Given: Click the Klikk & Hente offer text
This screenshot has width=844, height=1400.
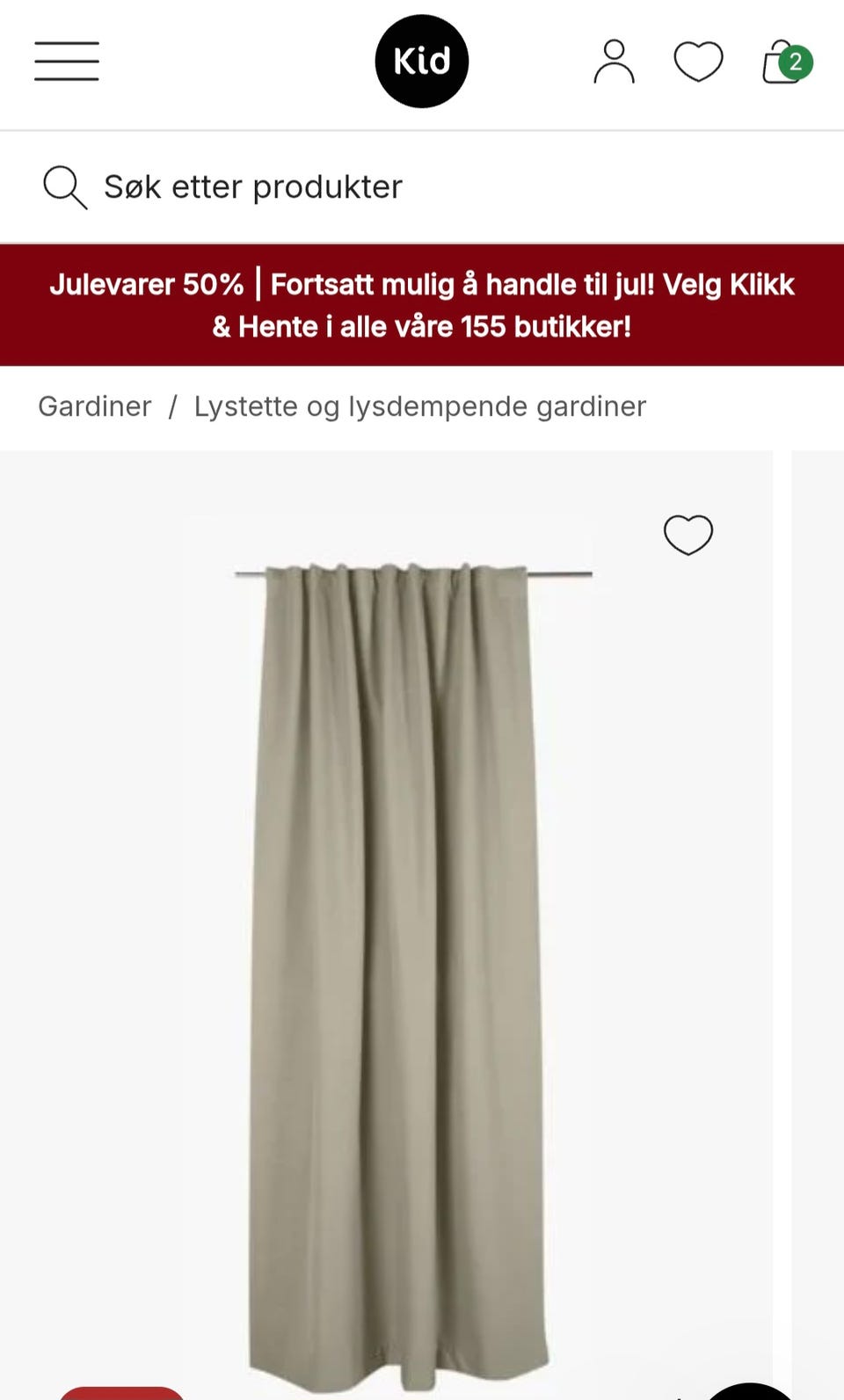Looking at the screenshot, I should tap(422, 326).
